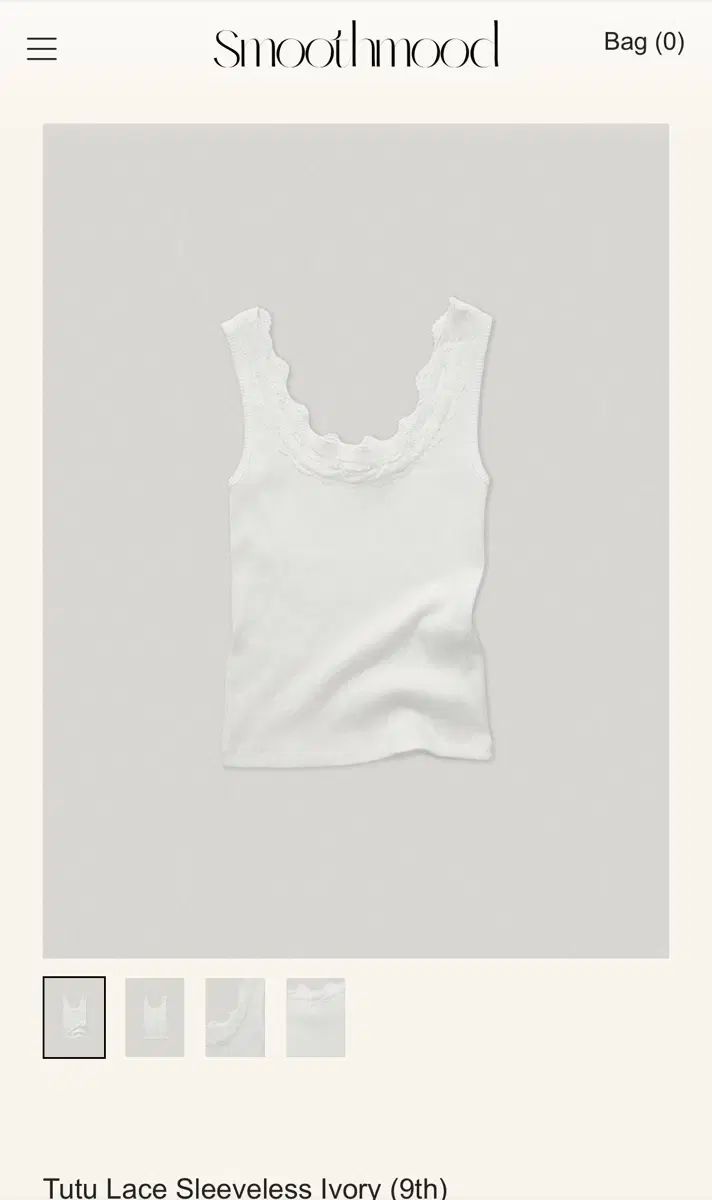Open the main tank top product photo
The height and width of the screenshot is (1200, 712).
(x=356, y=540)
